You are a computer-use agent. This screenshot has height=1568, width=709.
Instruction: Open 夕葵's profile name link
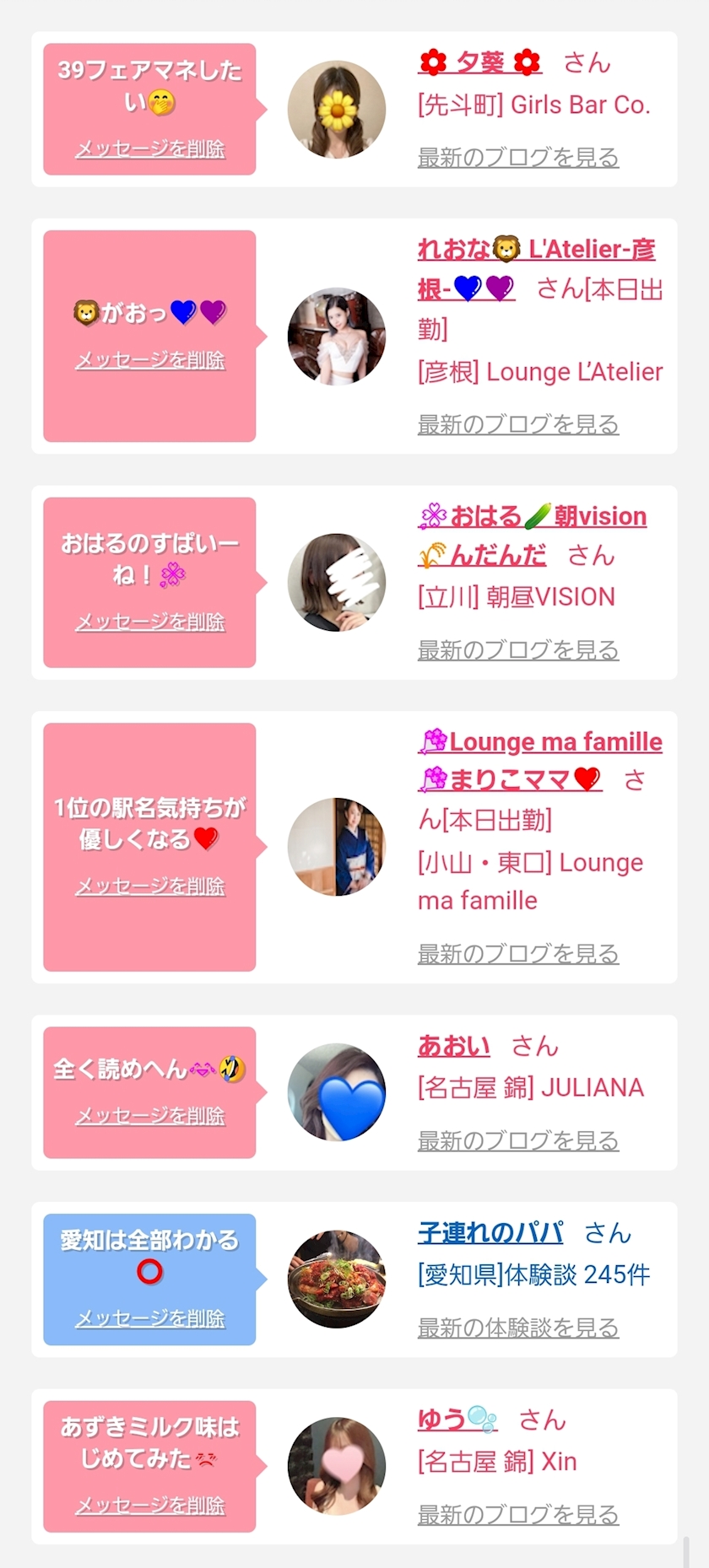click(x=479, y=62)
